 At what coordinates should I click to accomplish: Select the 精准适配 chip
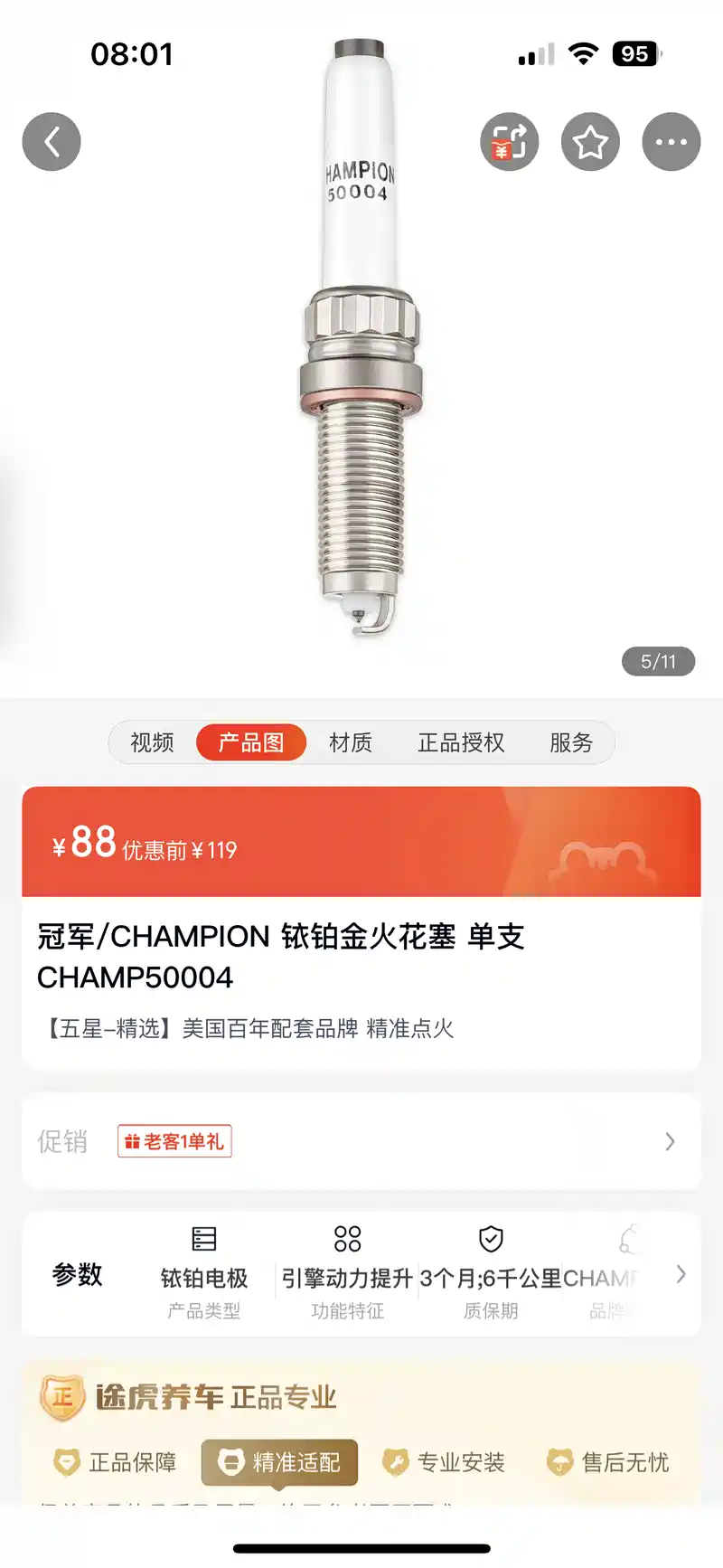[279, 1462]
